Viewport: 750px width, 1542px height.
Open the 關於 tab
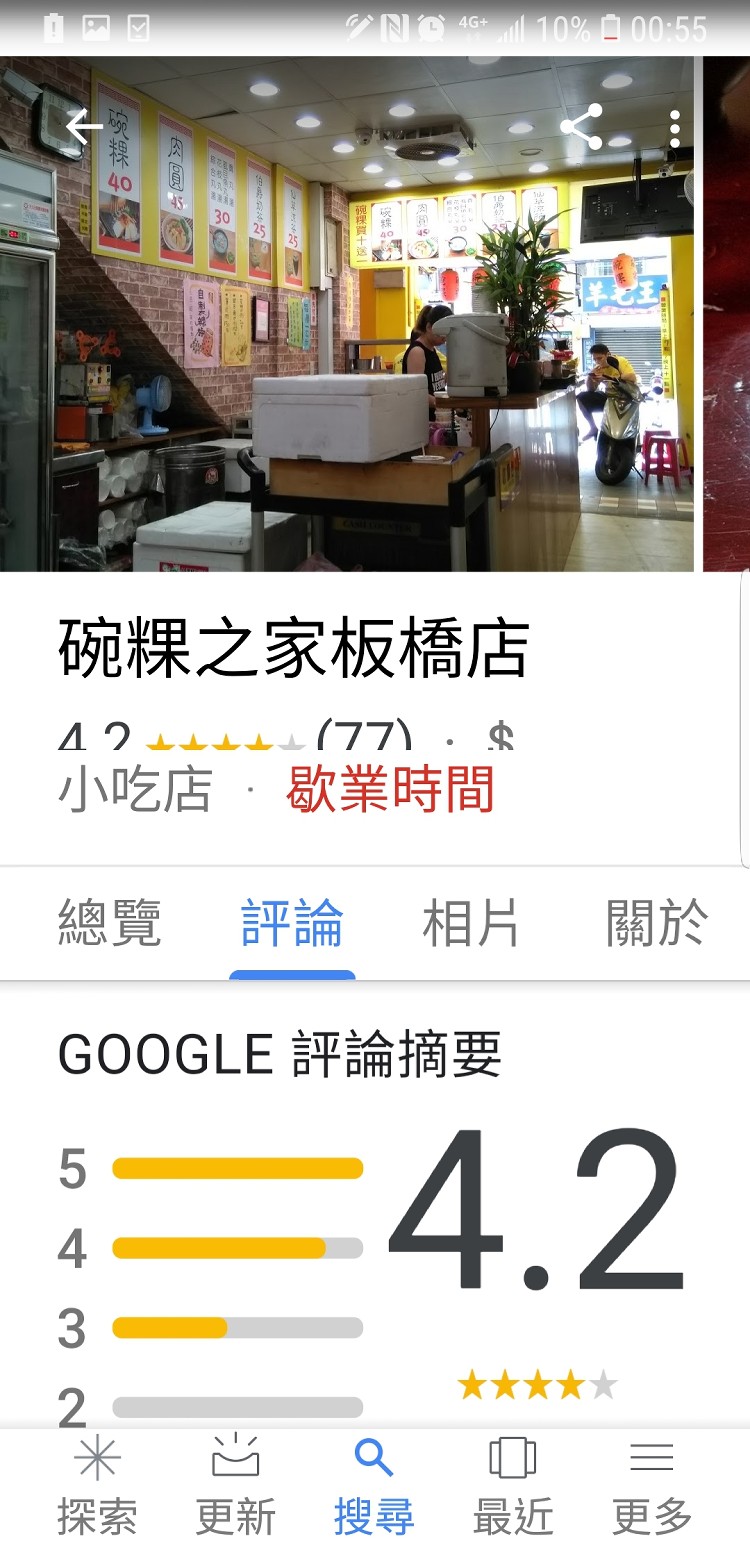(x=657, y=923)
